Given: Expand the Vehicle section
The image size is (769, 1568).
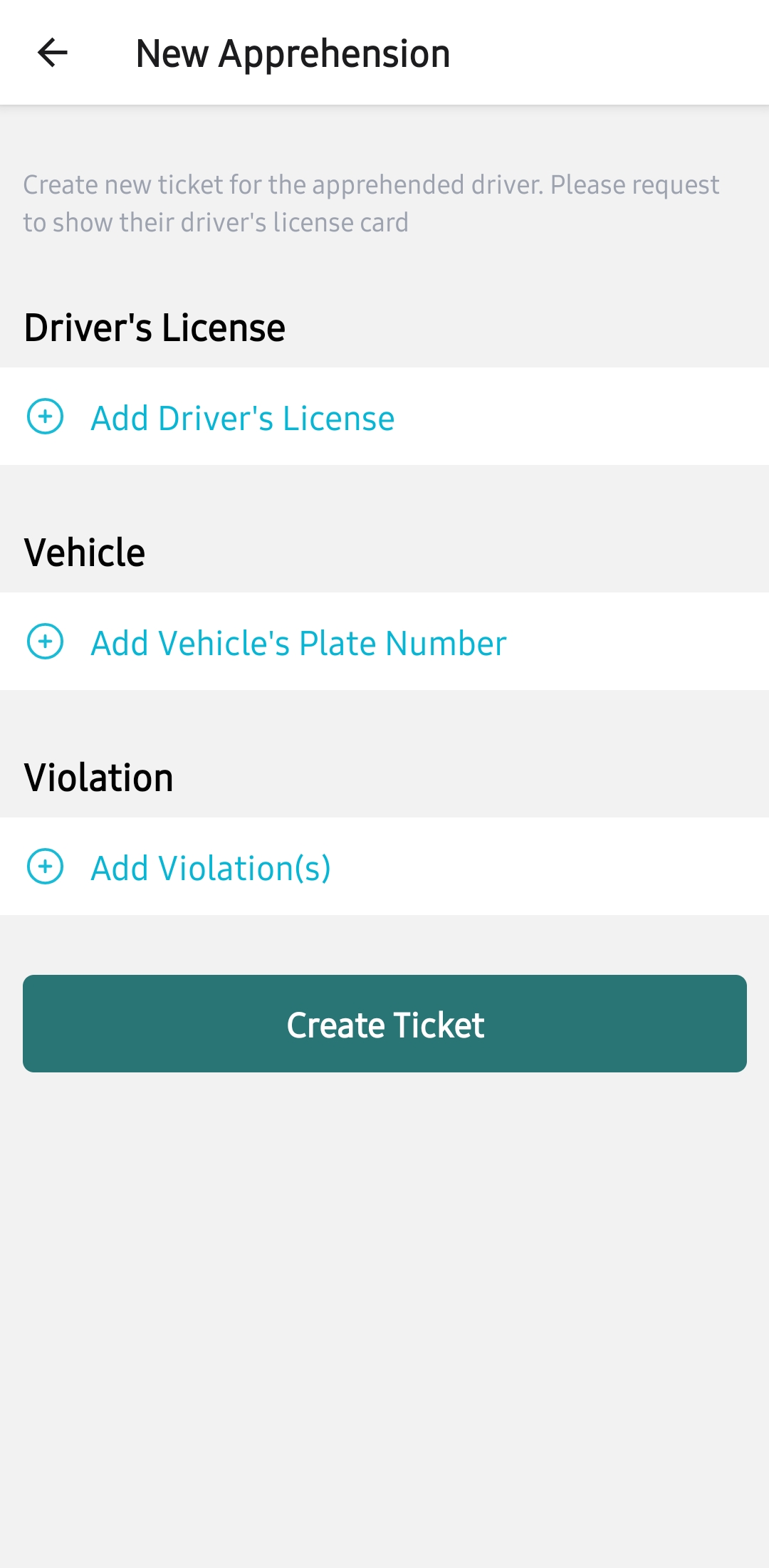Looking at the screenshot, I should click(x=83, y=552).
